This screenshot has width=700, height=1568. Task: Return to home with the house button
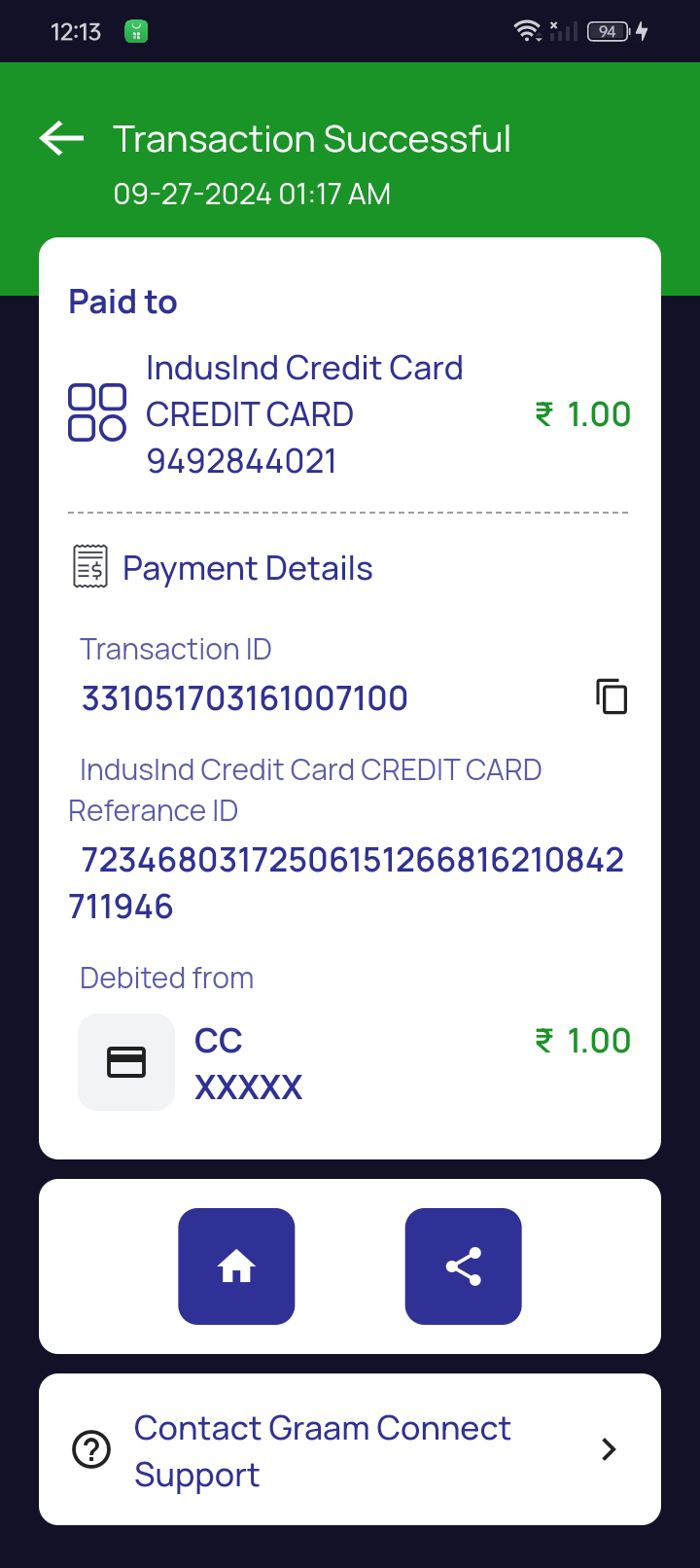point(236,1266)
